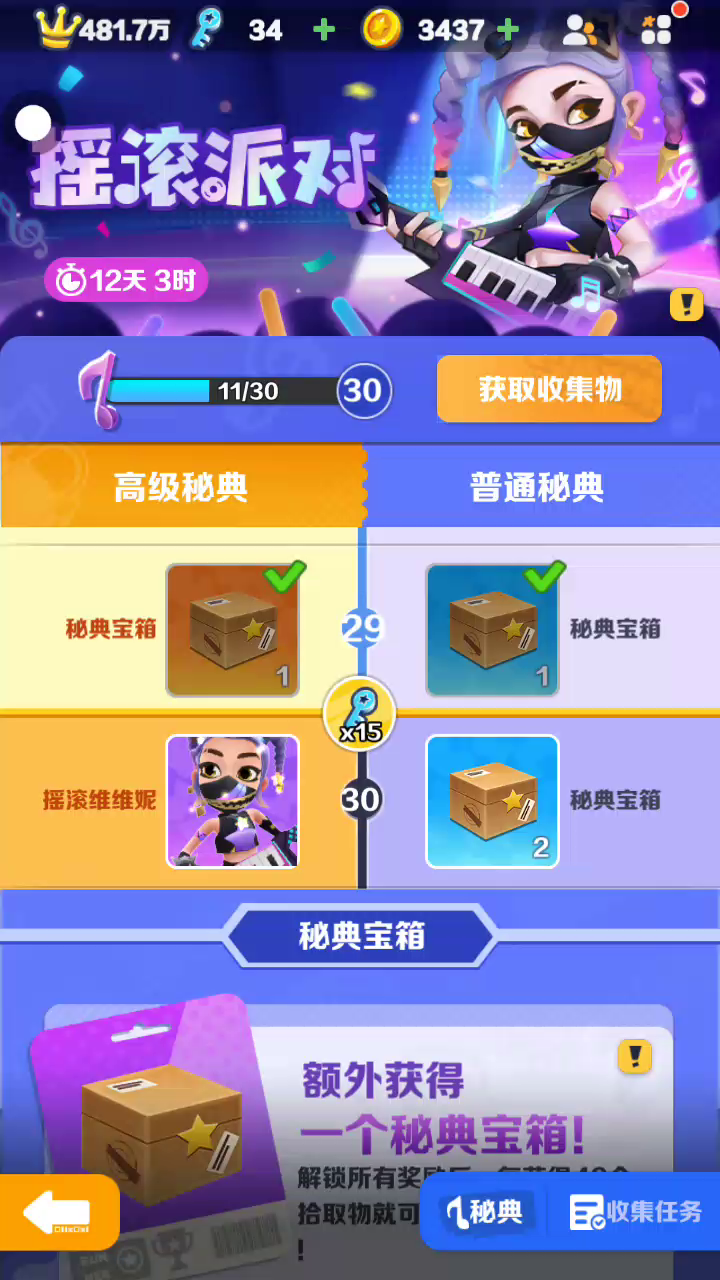
Task: Tap the 获取收集物 button
Action: click(549, 389)
